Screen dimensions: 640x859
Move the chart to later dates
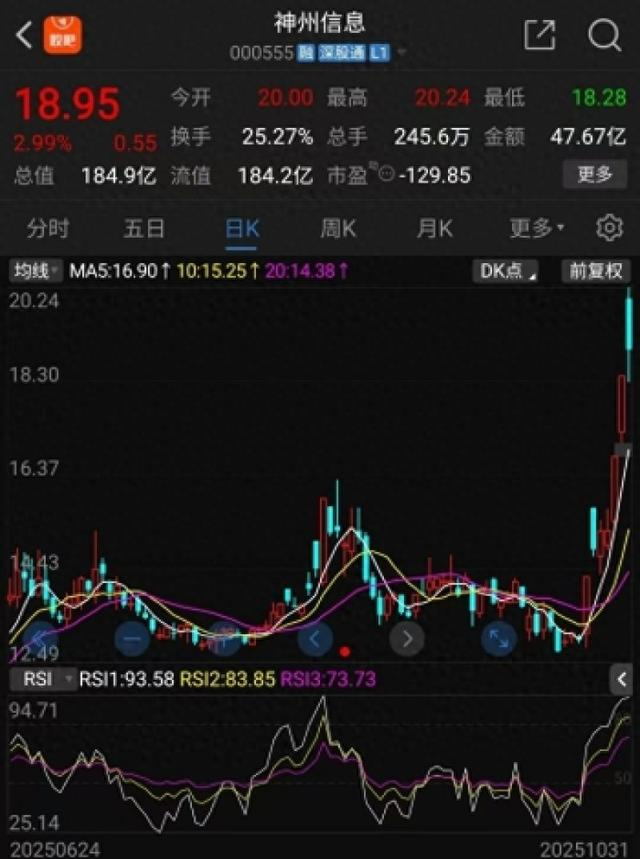coord(407,638)
